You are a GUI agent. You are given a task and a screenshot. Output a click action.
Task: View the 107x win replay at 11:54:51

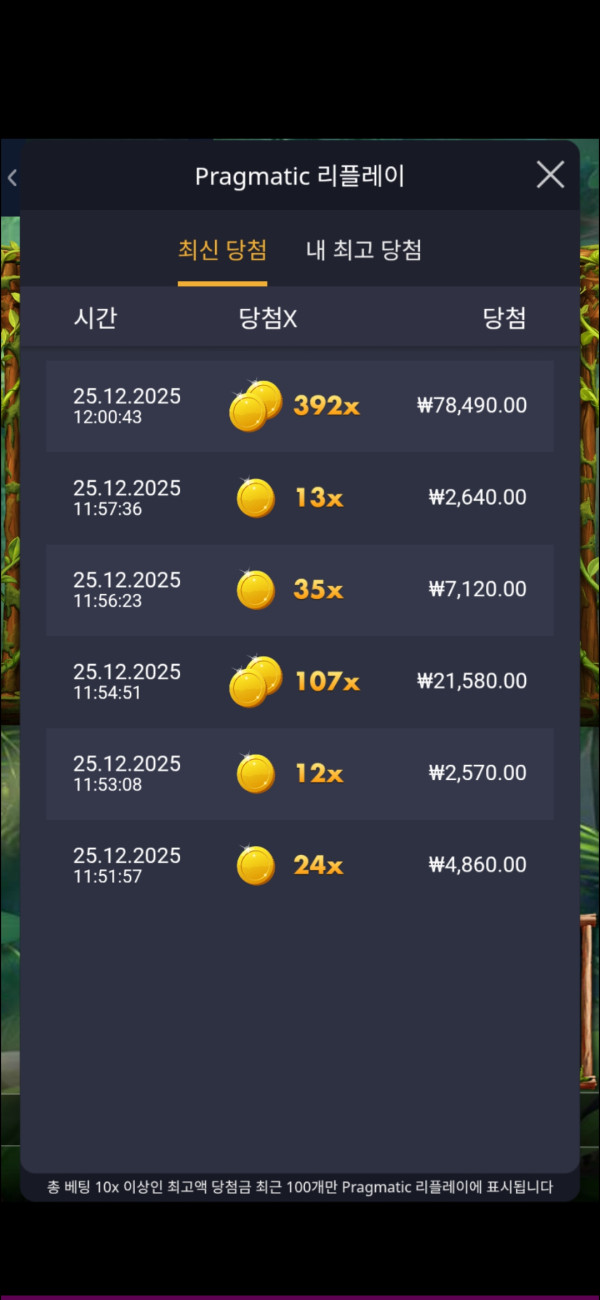tap(300, 682)
